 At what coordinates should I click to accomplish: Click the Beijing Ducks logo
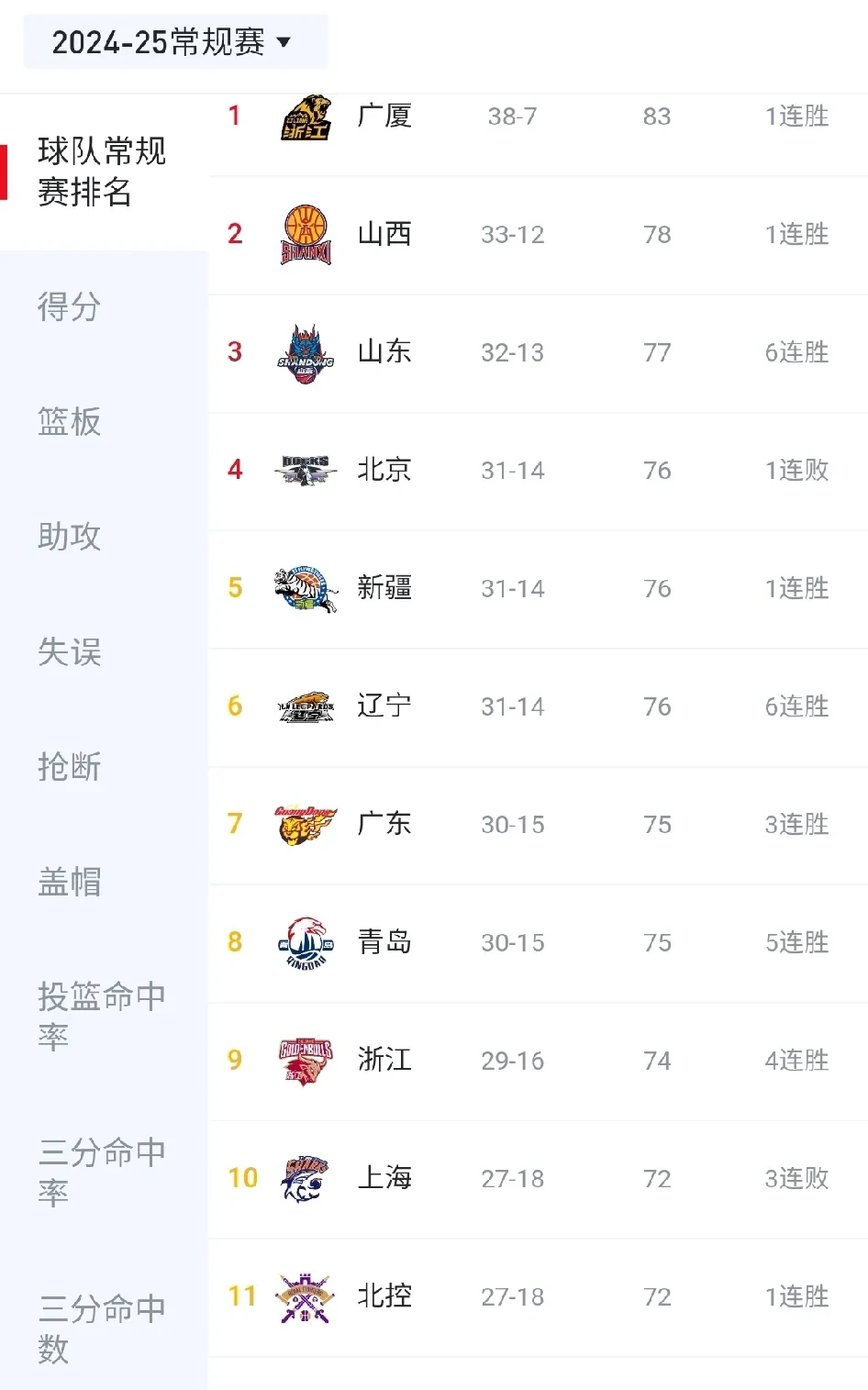306,470
